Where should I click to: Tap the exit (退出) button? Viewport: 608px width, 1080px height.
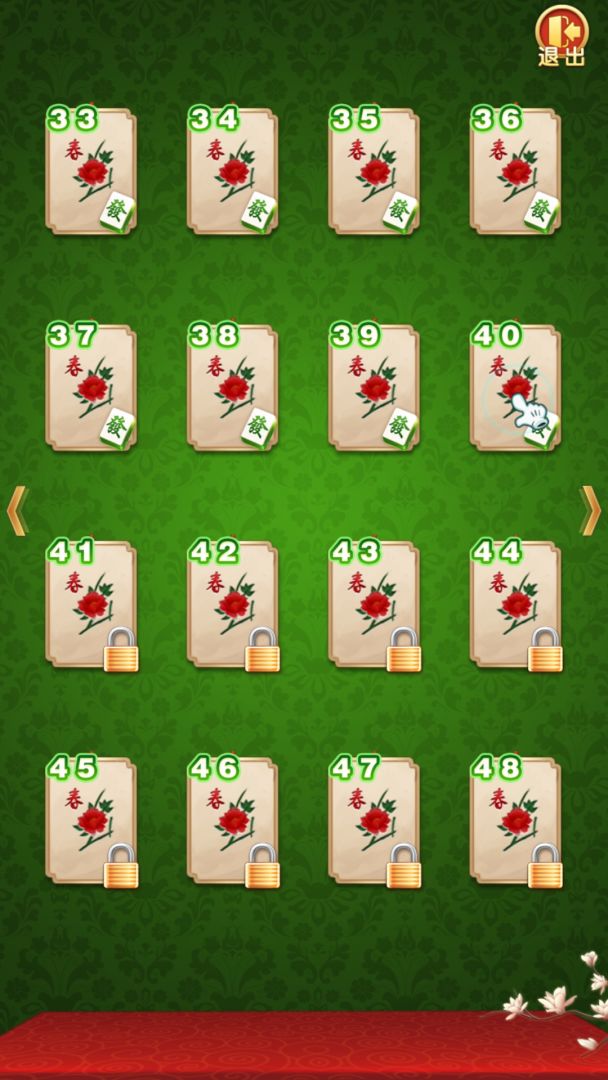[x=561, y=35]
